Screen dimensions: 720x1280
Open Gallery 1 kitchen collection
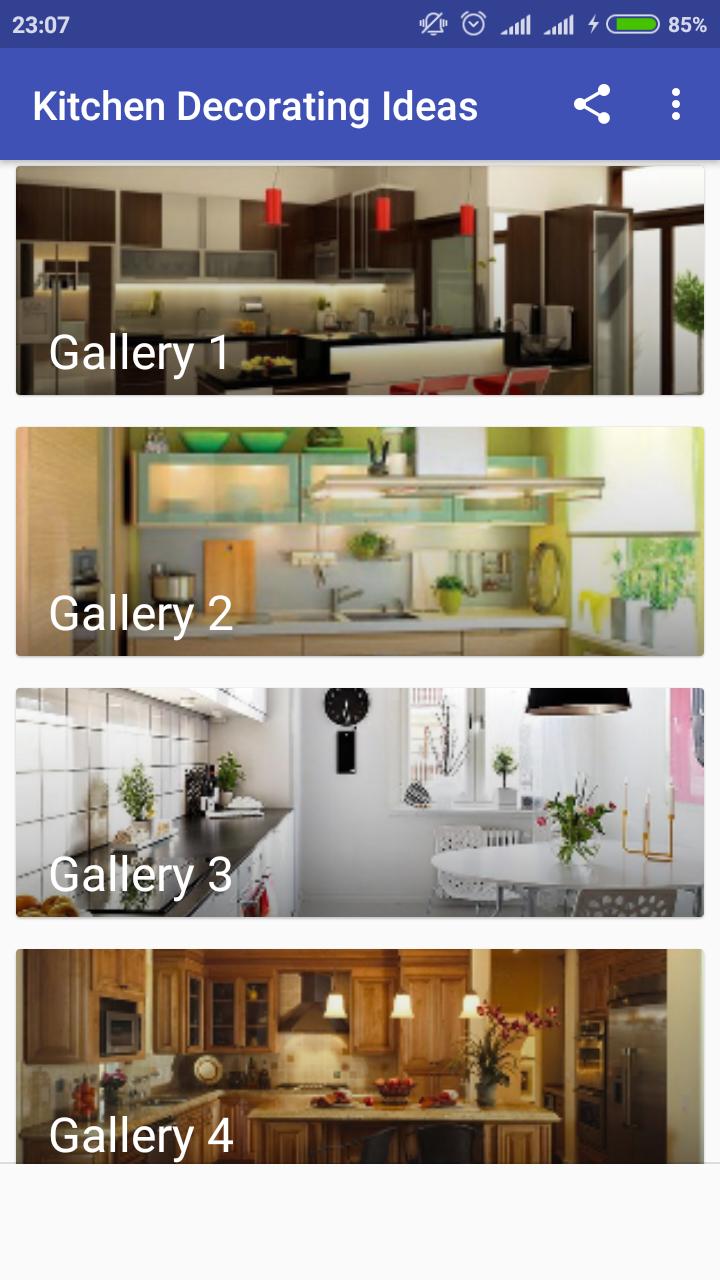360,281
